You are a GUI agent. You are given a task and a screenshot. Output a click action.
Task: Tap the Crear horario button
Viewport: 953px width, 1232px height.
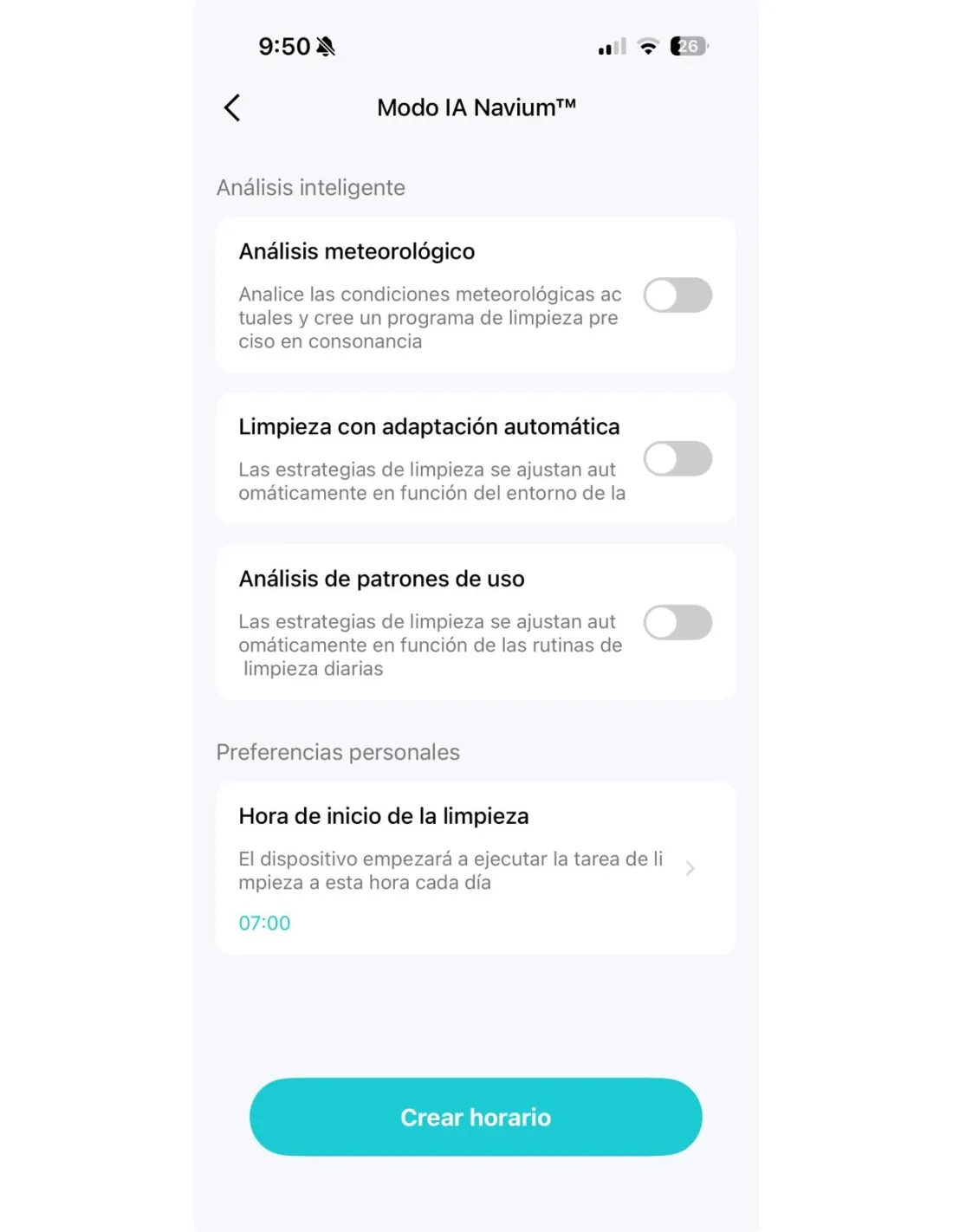(475, 1117)
